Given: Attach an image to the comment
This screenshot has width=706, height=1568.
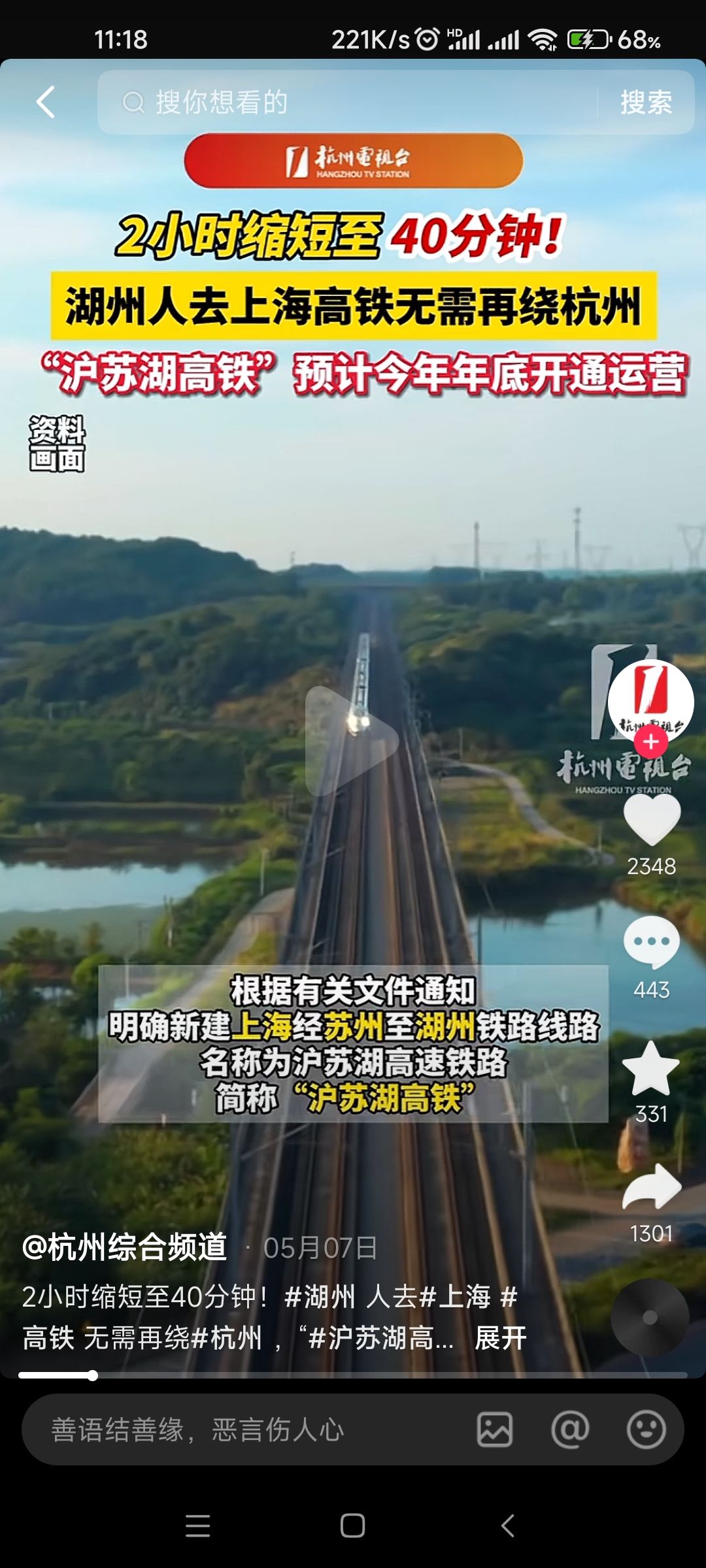Looking at the screenshot, I should 495,1429.
